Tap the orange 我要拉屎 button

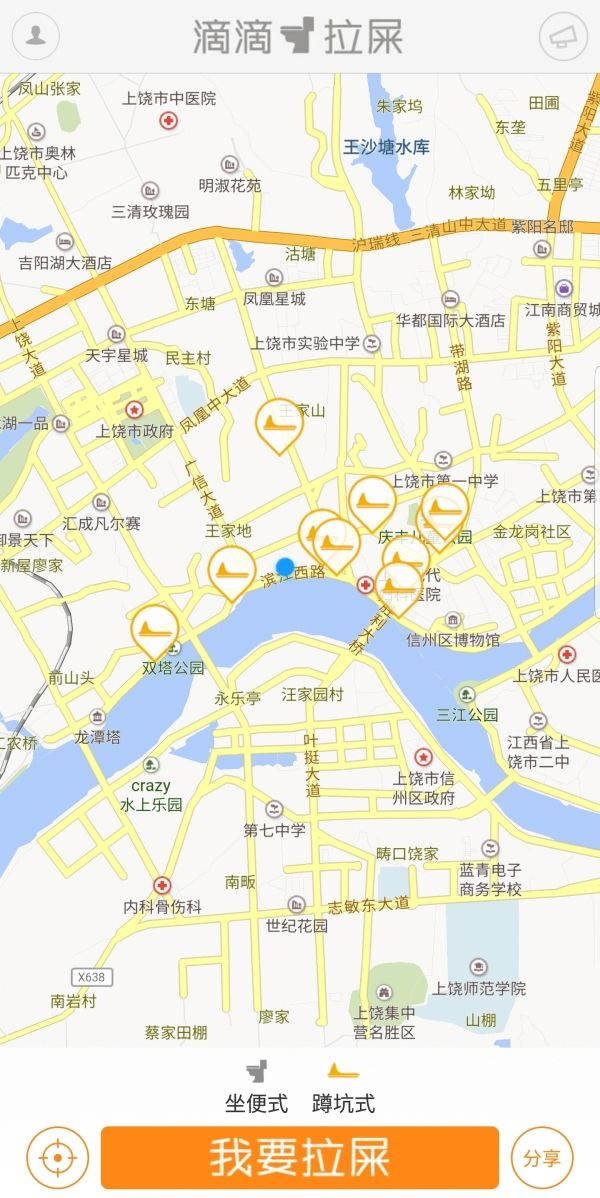tap(300, 1158)
